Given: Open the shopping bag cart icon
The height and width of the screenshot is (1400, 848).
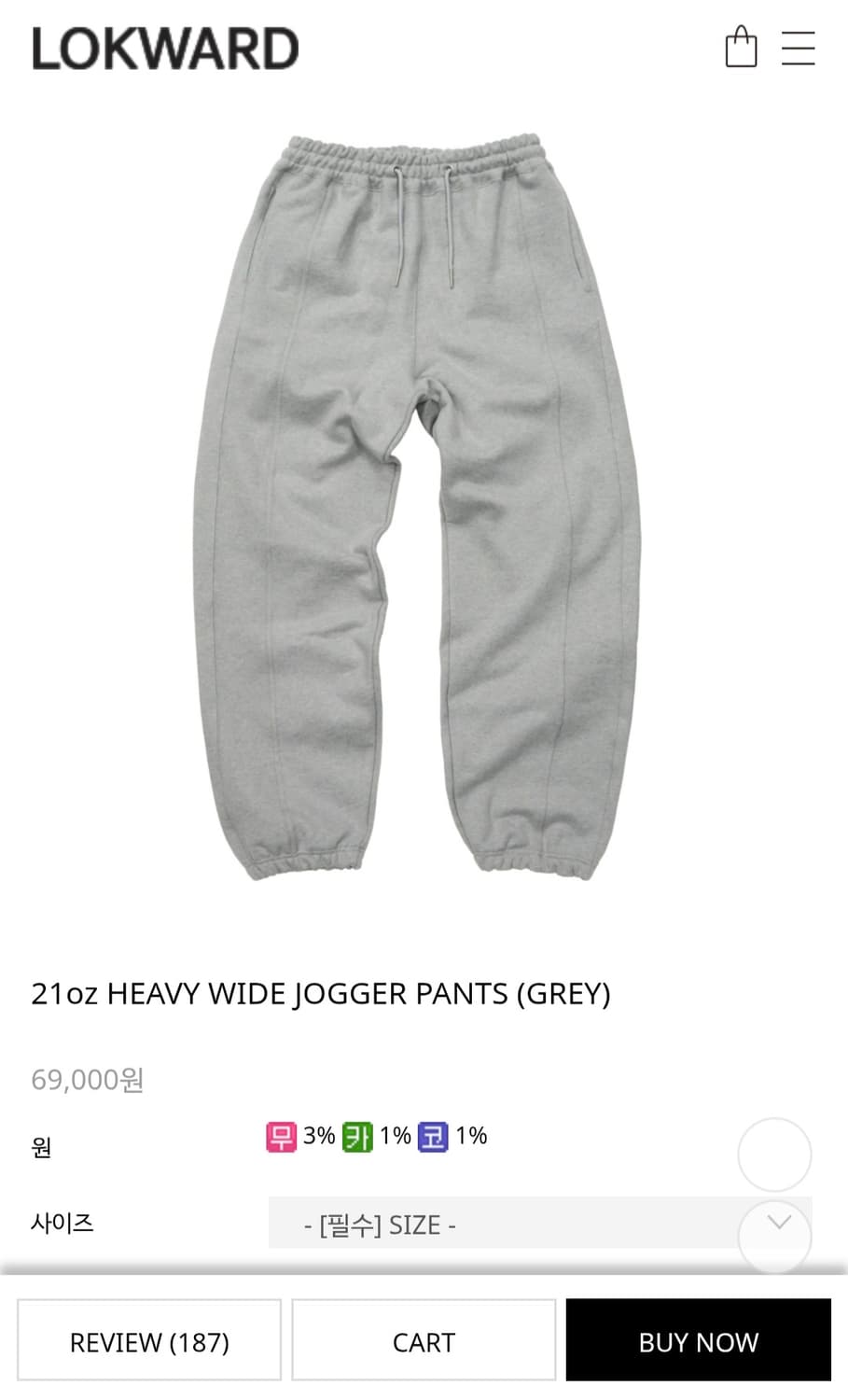Looking at the screenshot, I should (743, 48).
